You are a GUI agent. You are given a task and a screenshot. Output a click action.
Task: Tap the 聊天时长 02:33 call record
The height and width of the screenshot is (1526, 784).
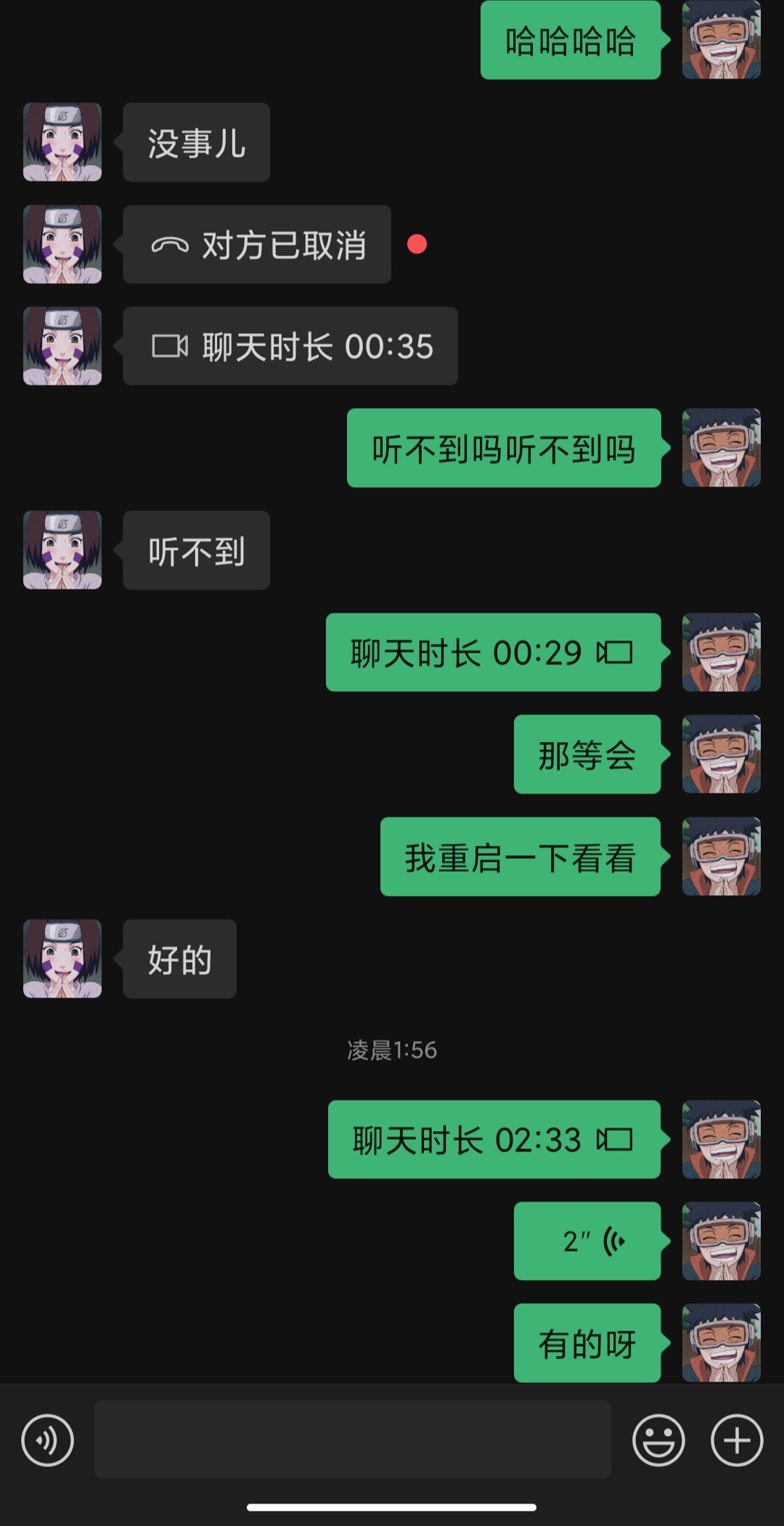pyautogui.click(x=494, y=1139)
